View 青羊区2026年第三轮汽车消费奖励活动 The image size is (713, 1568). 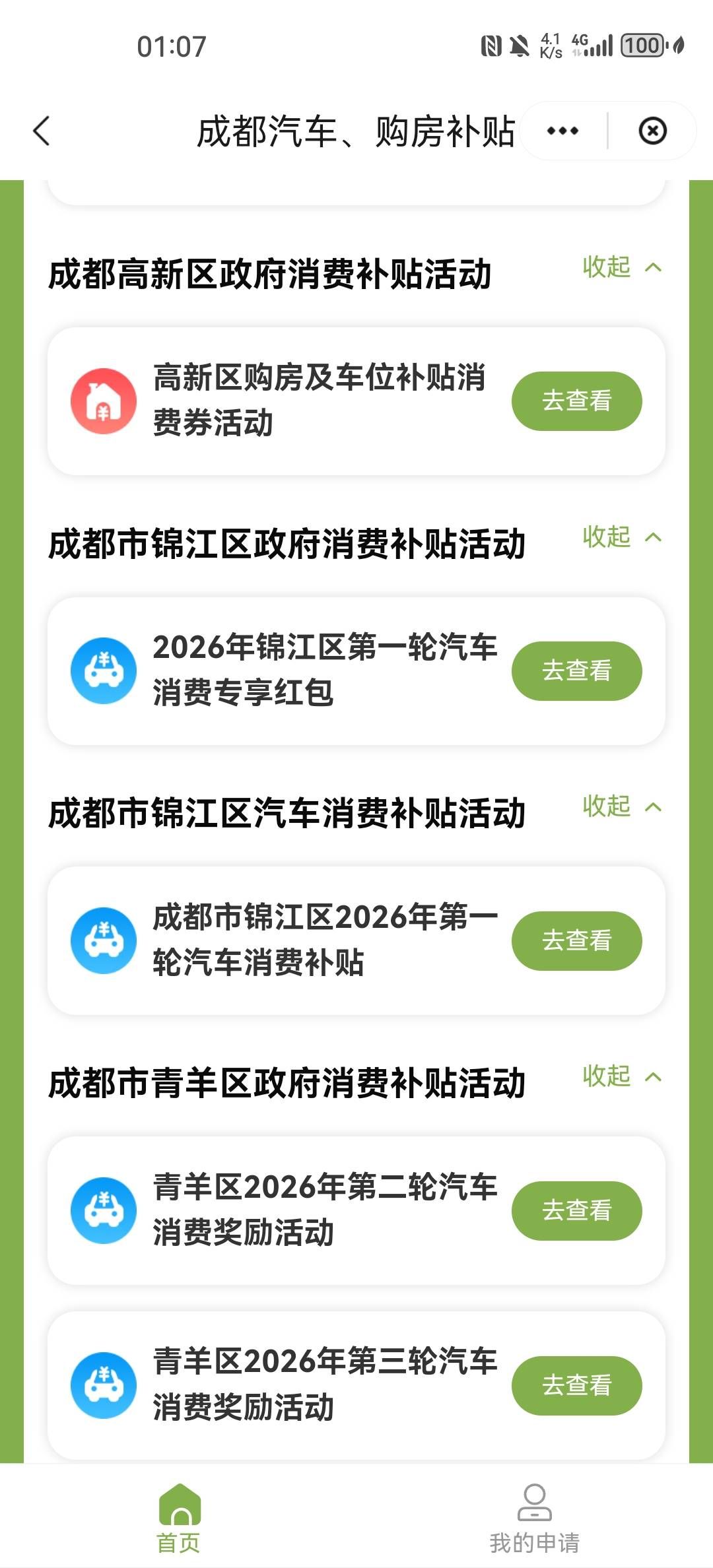pyautogui.click(x=576, y=1385)
